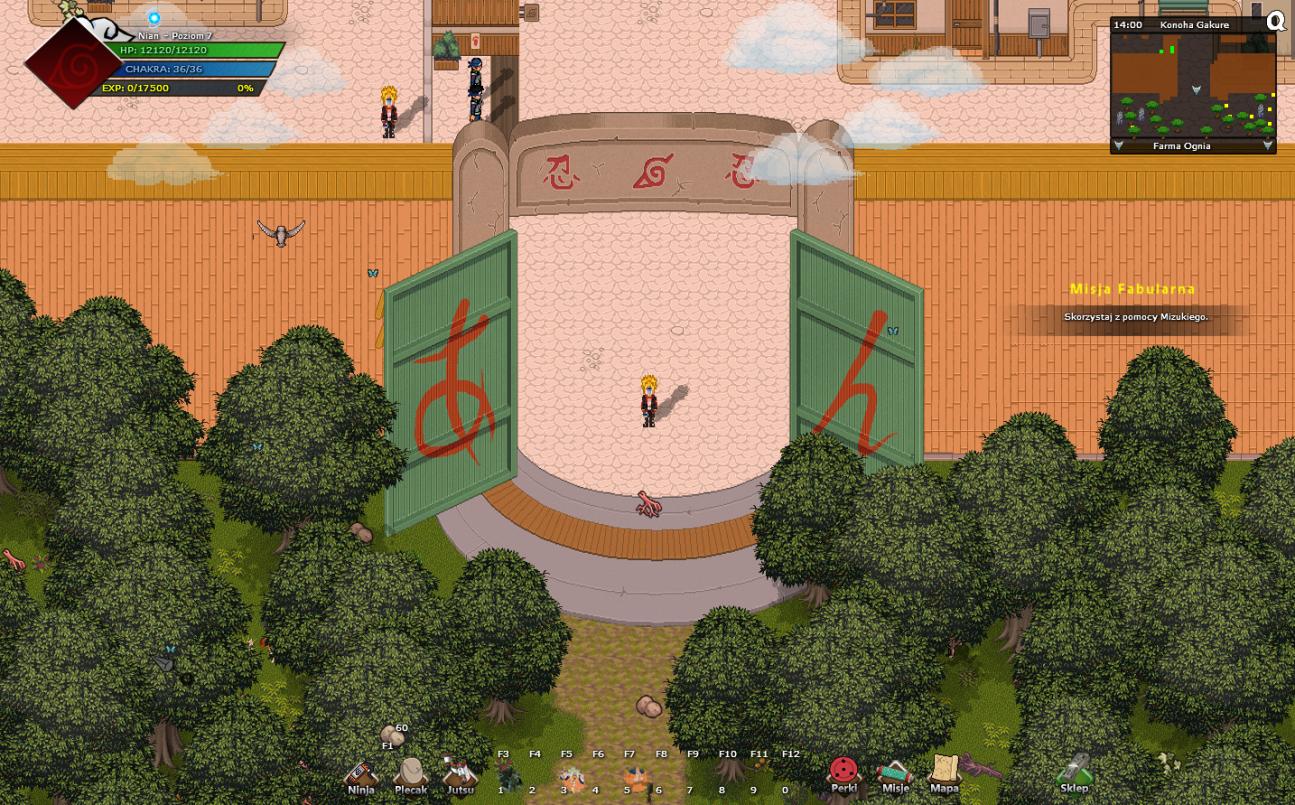Tap the minimap of Konoha Gakure
Viewport: 1295px width, 805px height.
coord(1193,85)
